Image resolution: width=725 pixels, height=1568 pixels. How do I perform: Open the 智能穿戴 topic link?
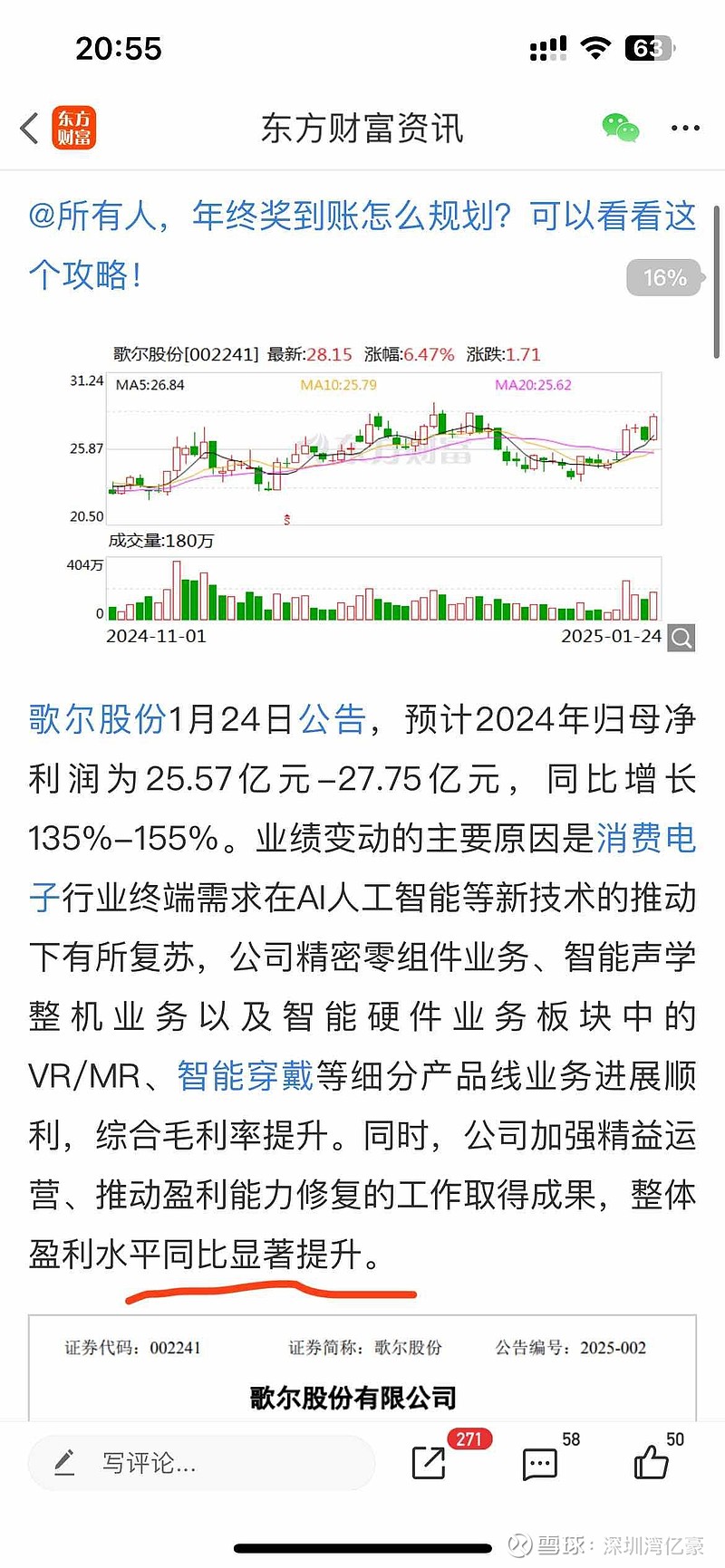(246, 1076)
